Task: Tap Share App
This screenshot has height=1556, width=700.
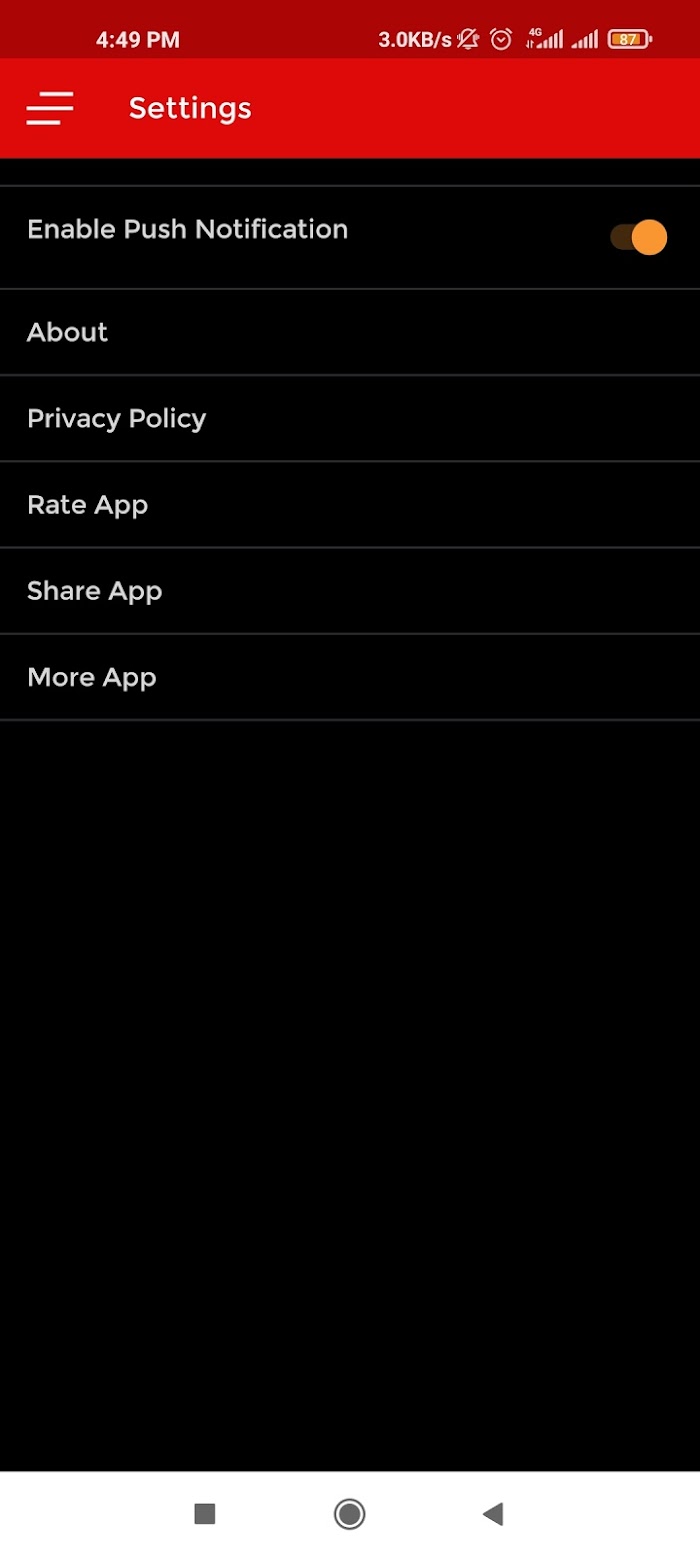Action: pos(350,590)
